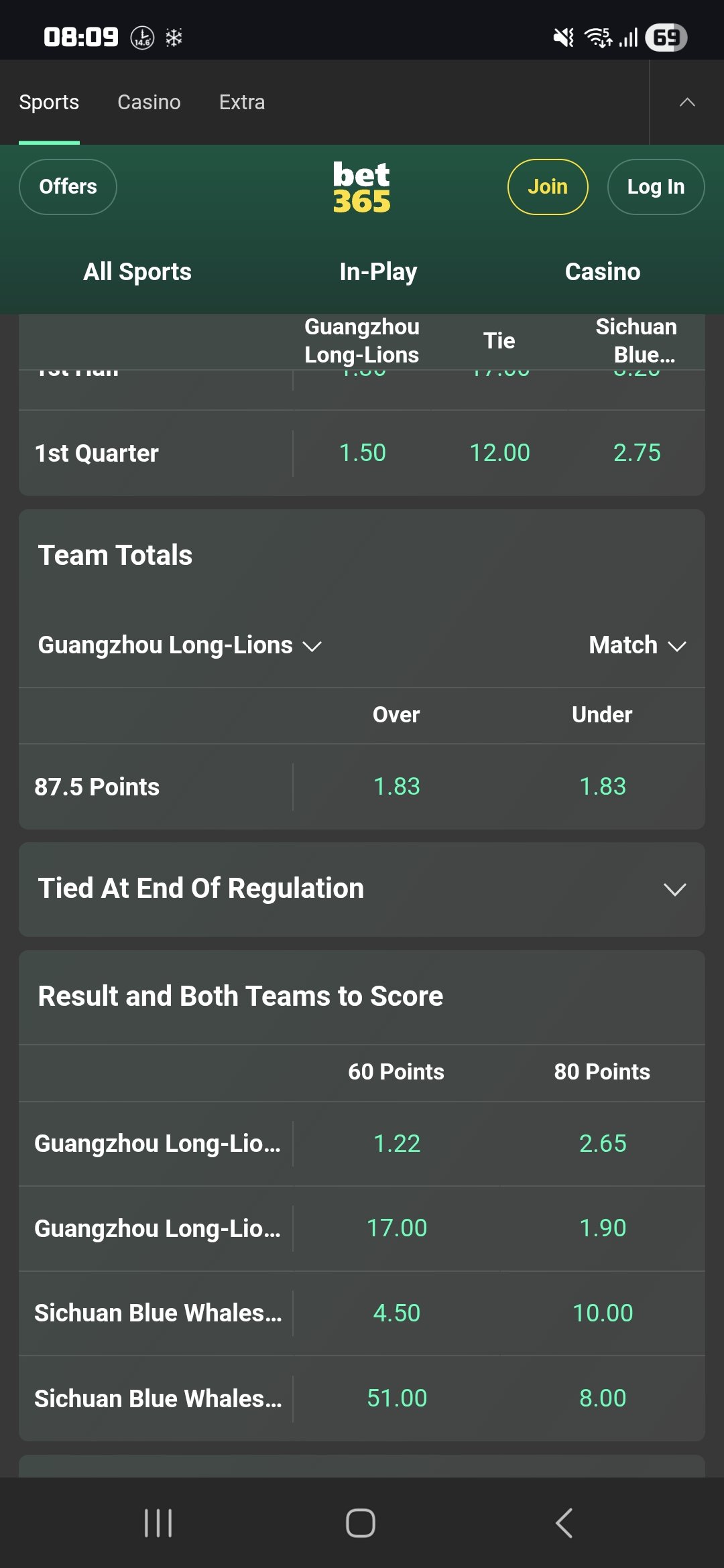Select Over 87.5 Points at 1.83
The image size is (724, 1568).
tap(396, 787)
